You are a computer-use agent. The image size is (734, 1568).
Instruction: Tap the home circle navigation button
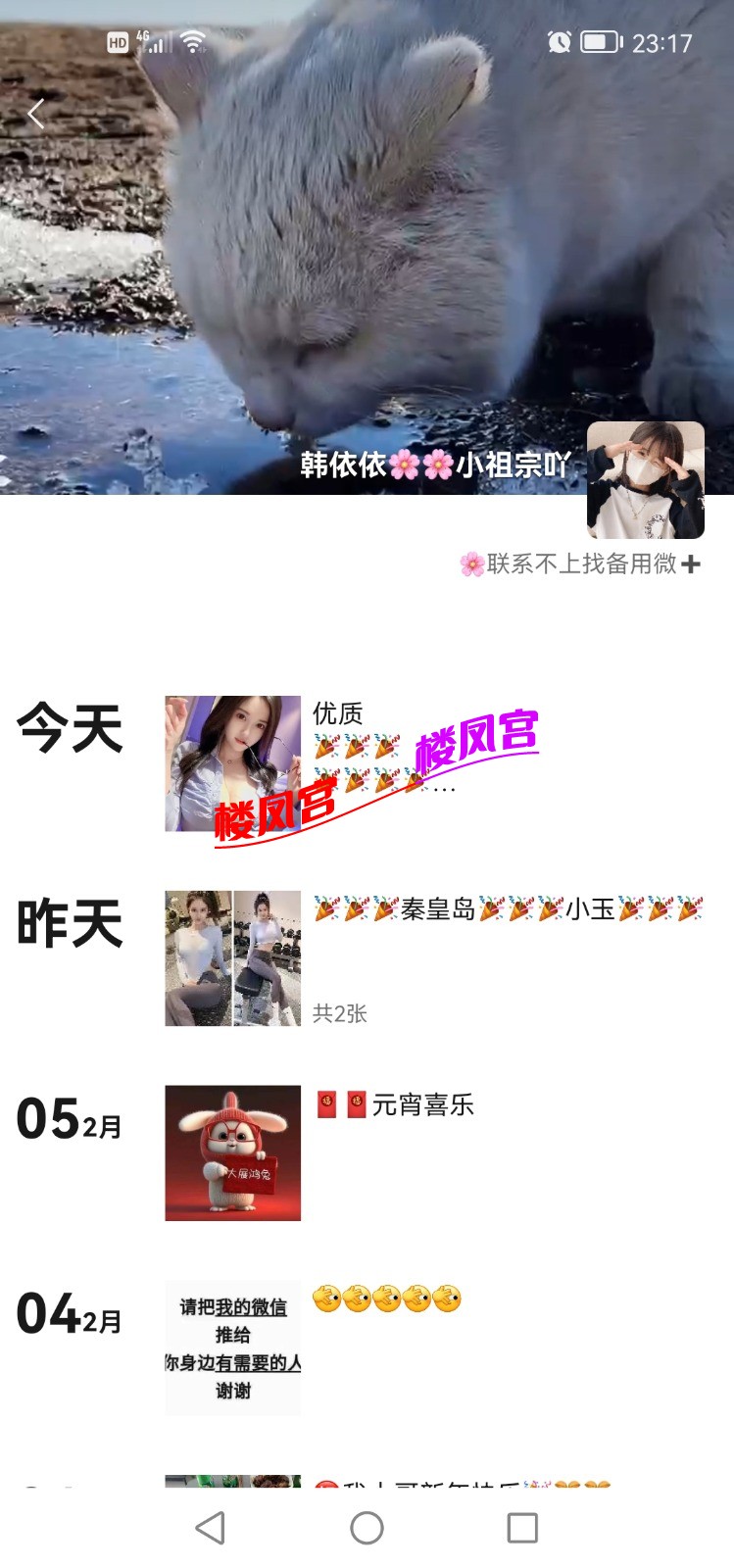[365, 1527]
